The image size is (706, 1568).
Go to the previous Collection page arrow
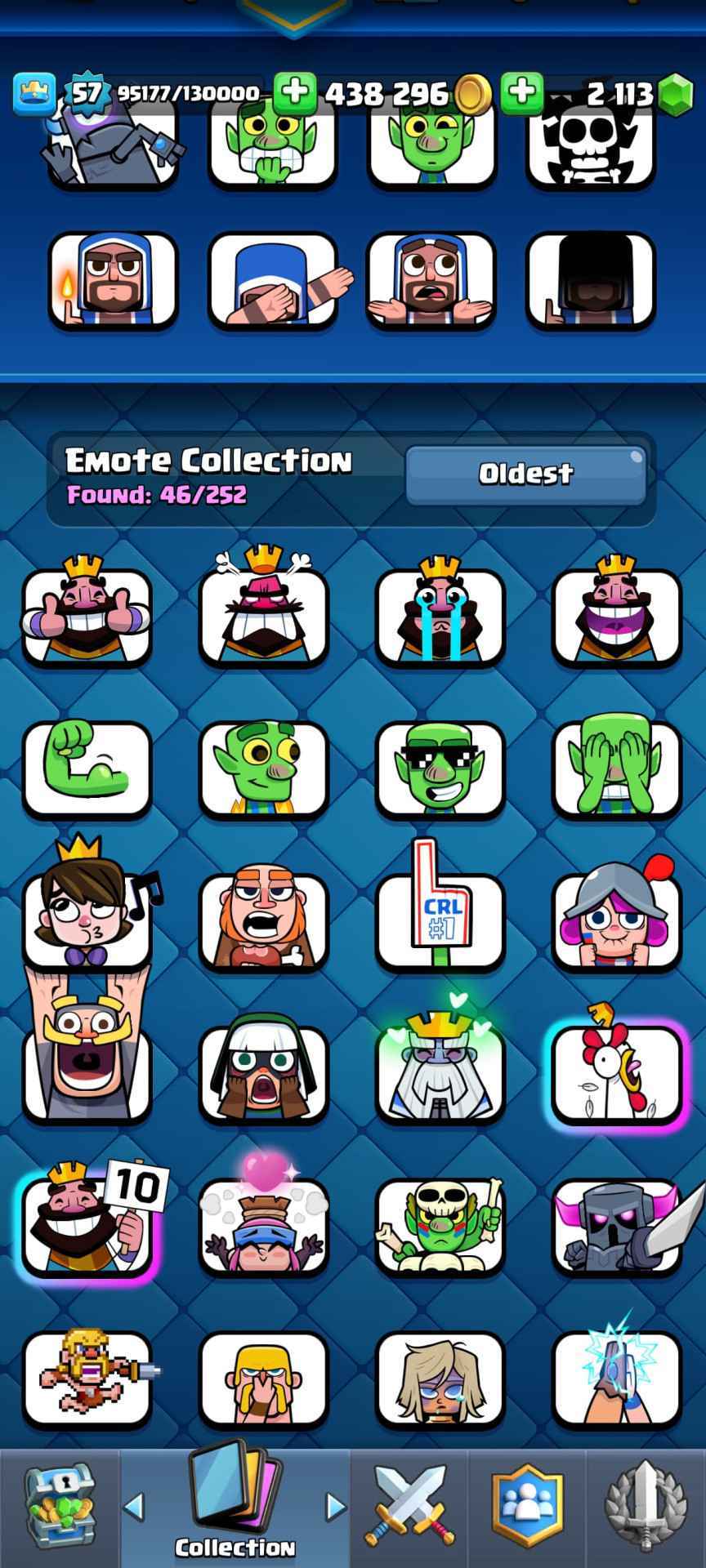[135, 1508]
